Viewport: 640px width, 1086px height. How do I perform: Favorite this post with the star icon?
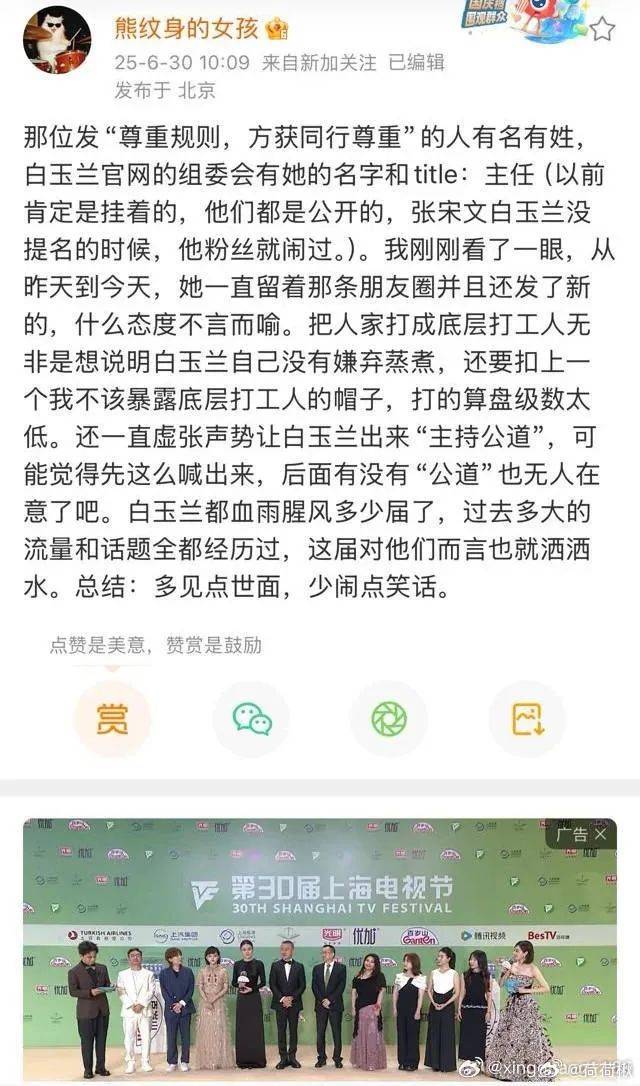[603, 29]
